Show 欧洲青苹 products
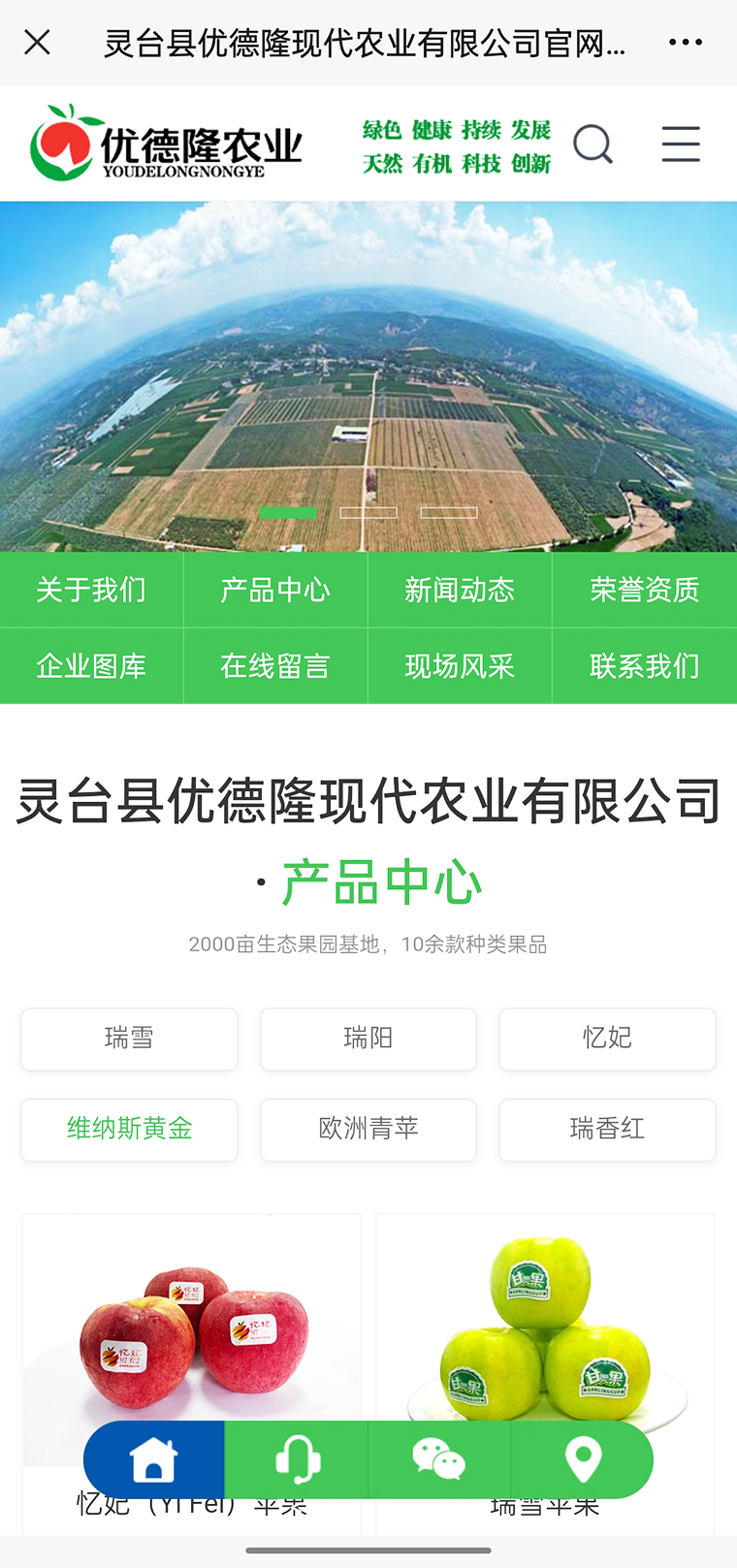 click(x=368, y=1129)
